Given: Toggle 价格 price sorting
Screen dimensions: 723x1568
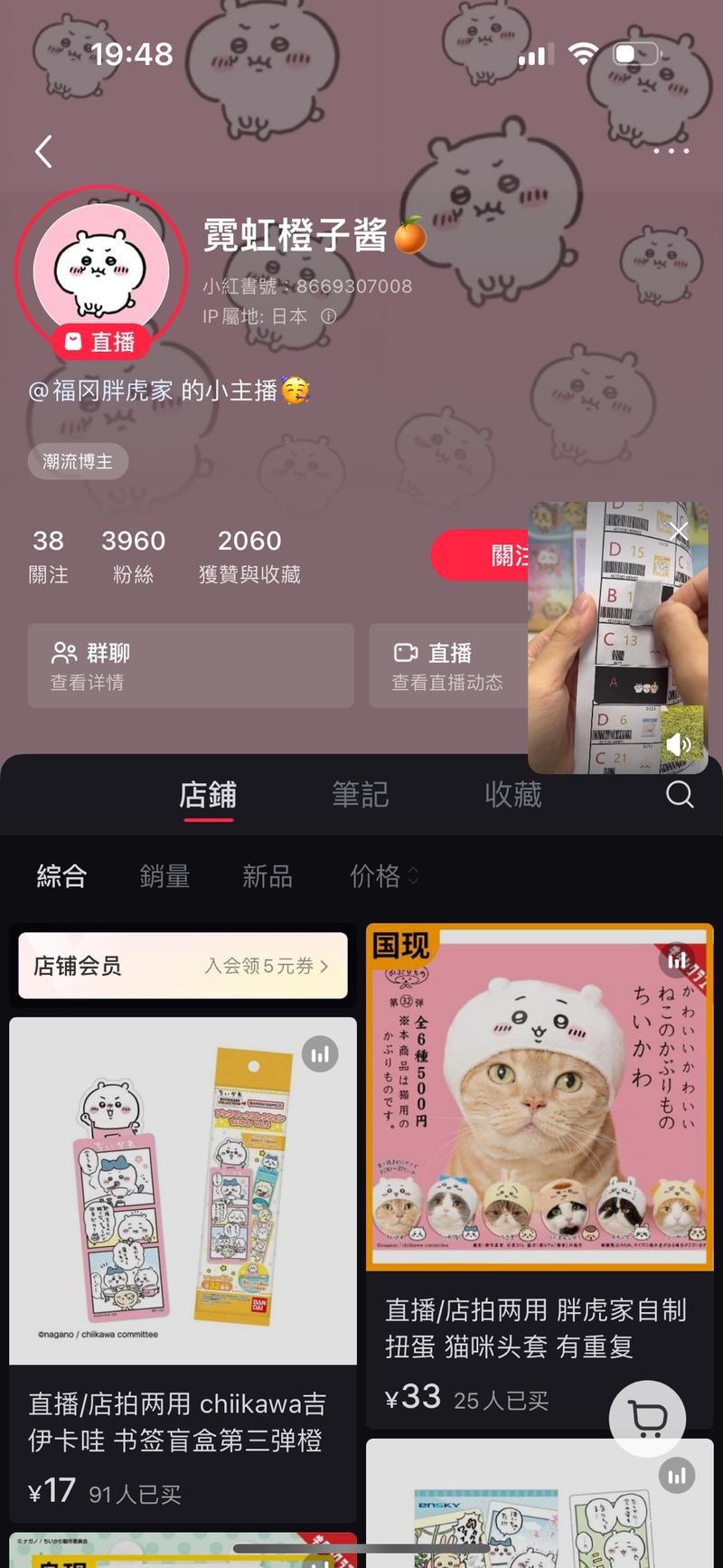Looking at the screenshot, I should [383, 875].
